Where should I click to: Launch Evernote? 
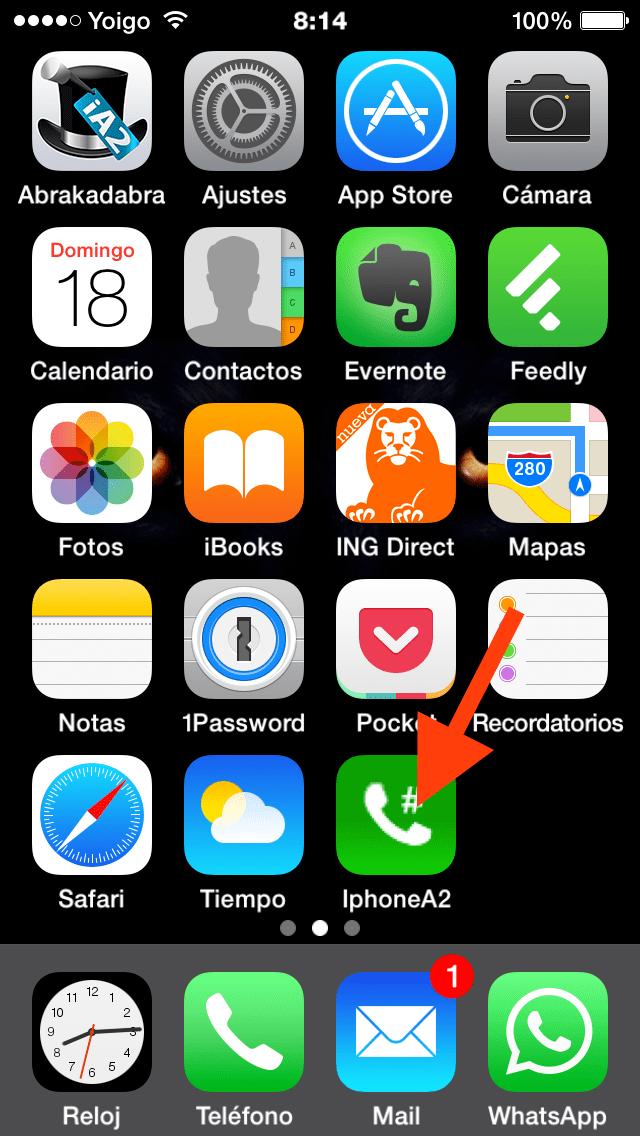(x=396, y=287)
